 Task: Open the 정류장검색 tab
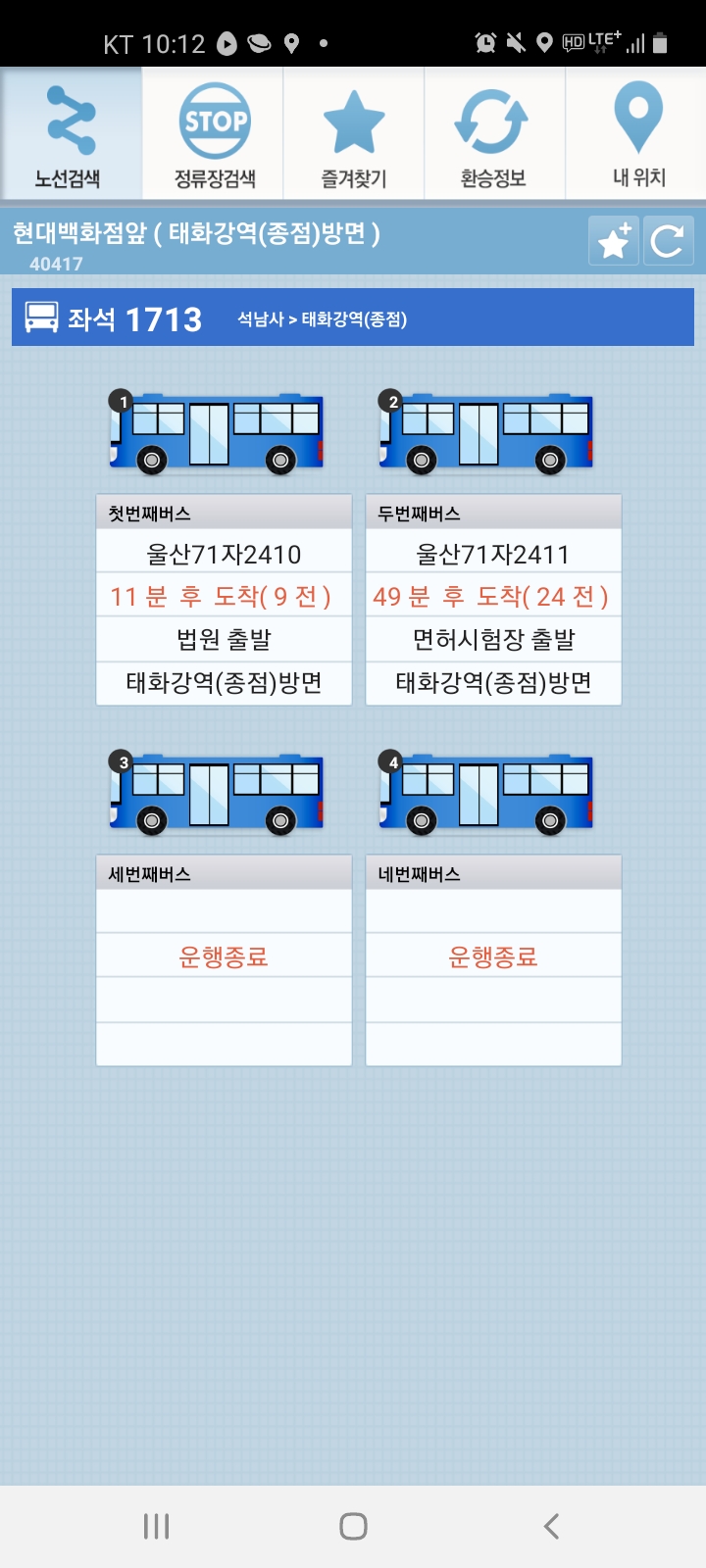tap(214, 134)
